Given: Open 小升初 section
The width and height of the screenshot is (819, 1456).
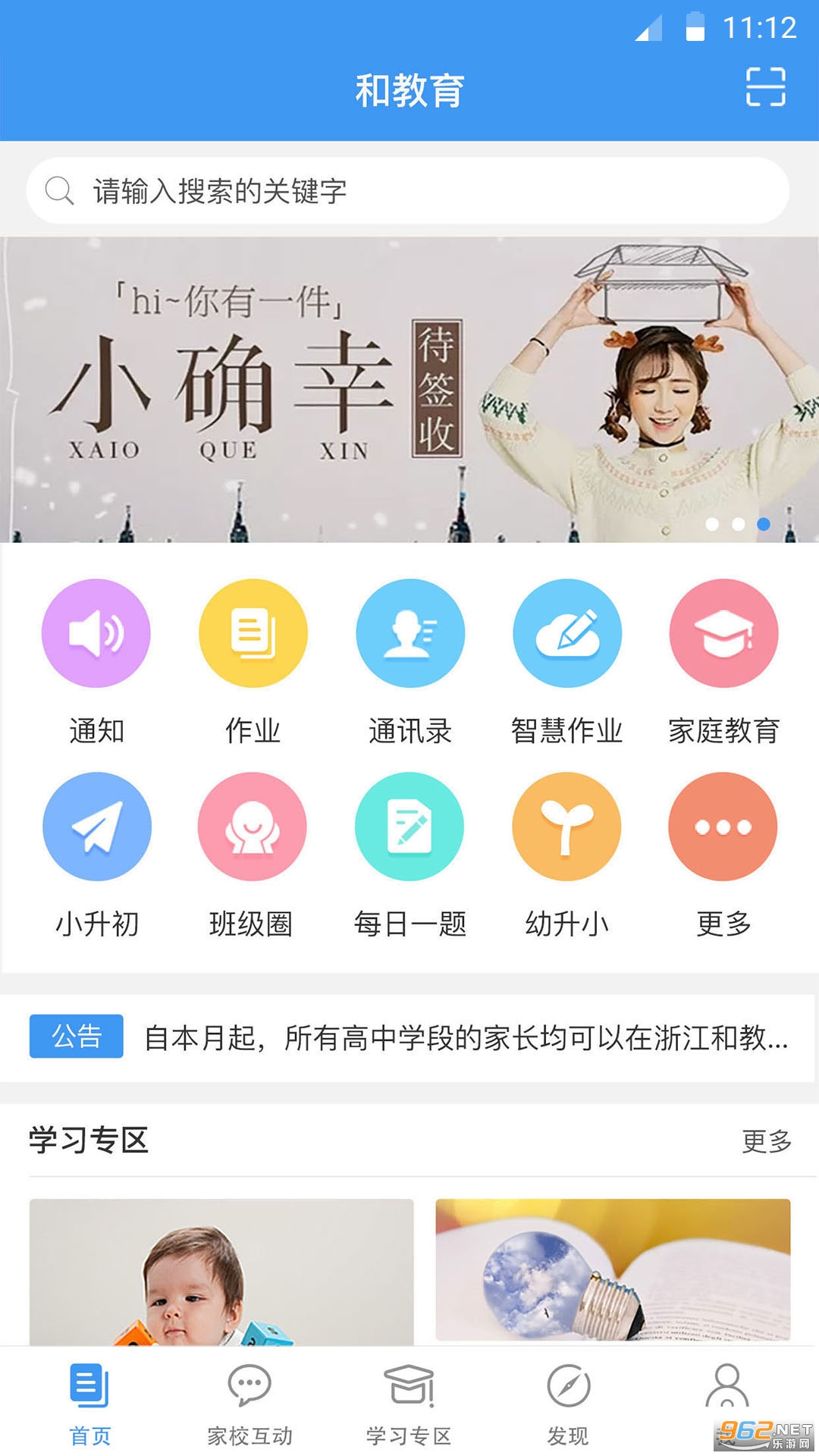Looking at the screenshot, I should [97, 827].
